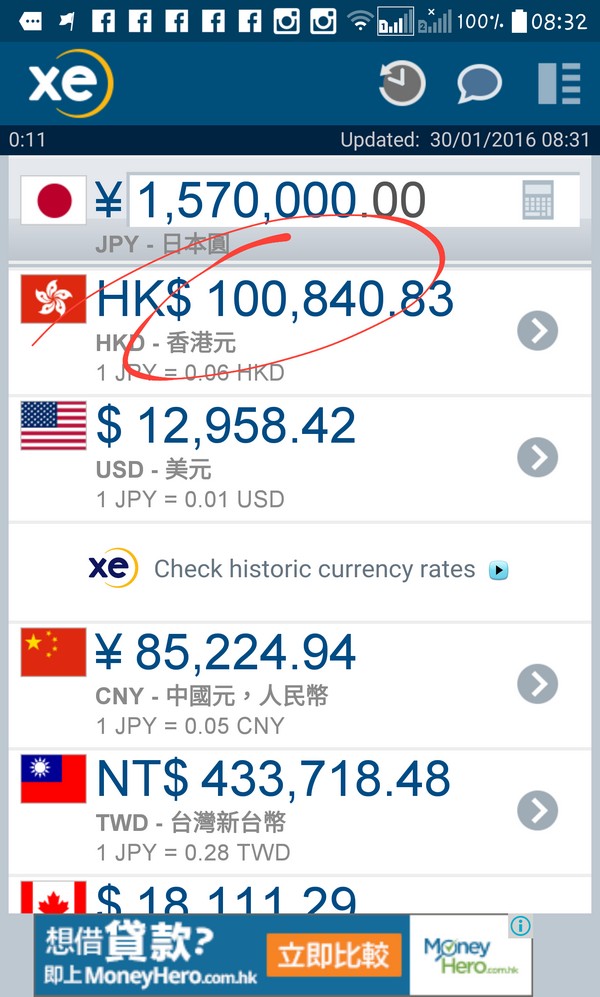
Task: Open USD currency details arrow
Action: [537, 457]
